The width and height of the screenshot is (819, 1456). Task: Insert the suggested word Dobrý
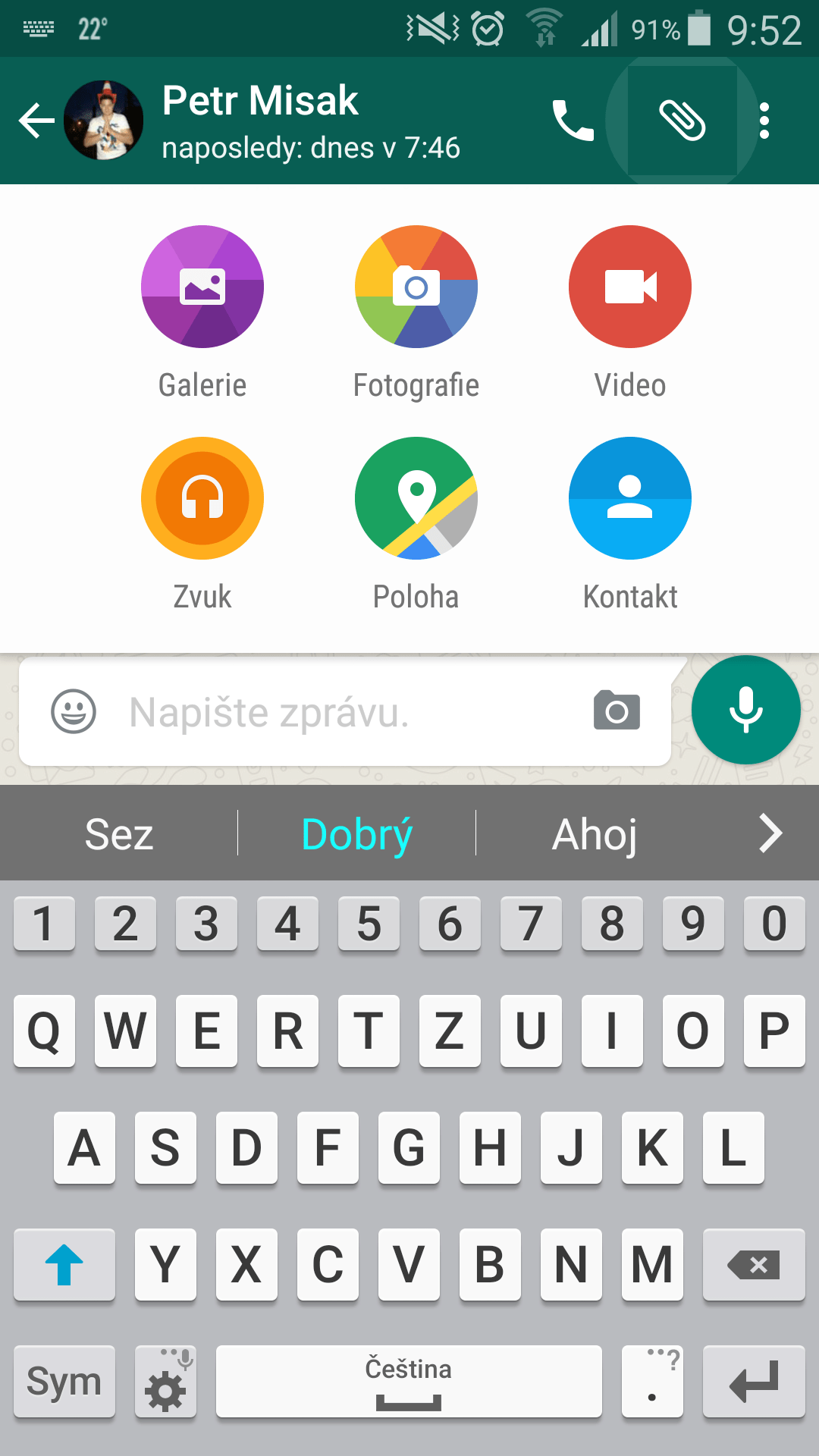coord(356,834)
